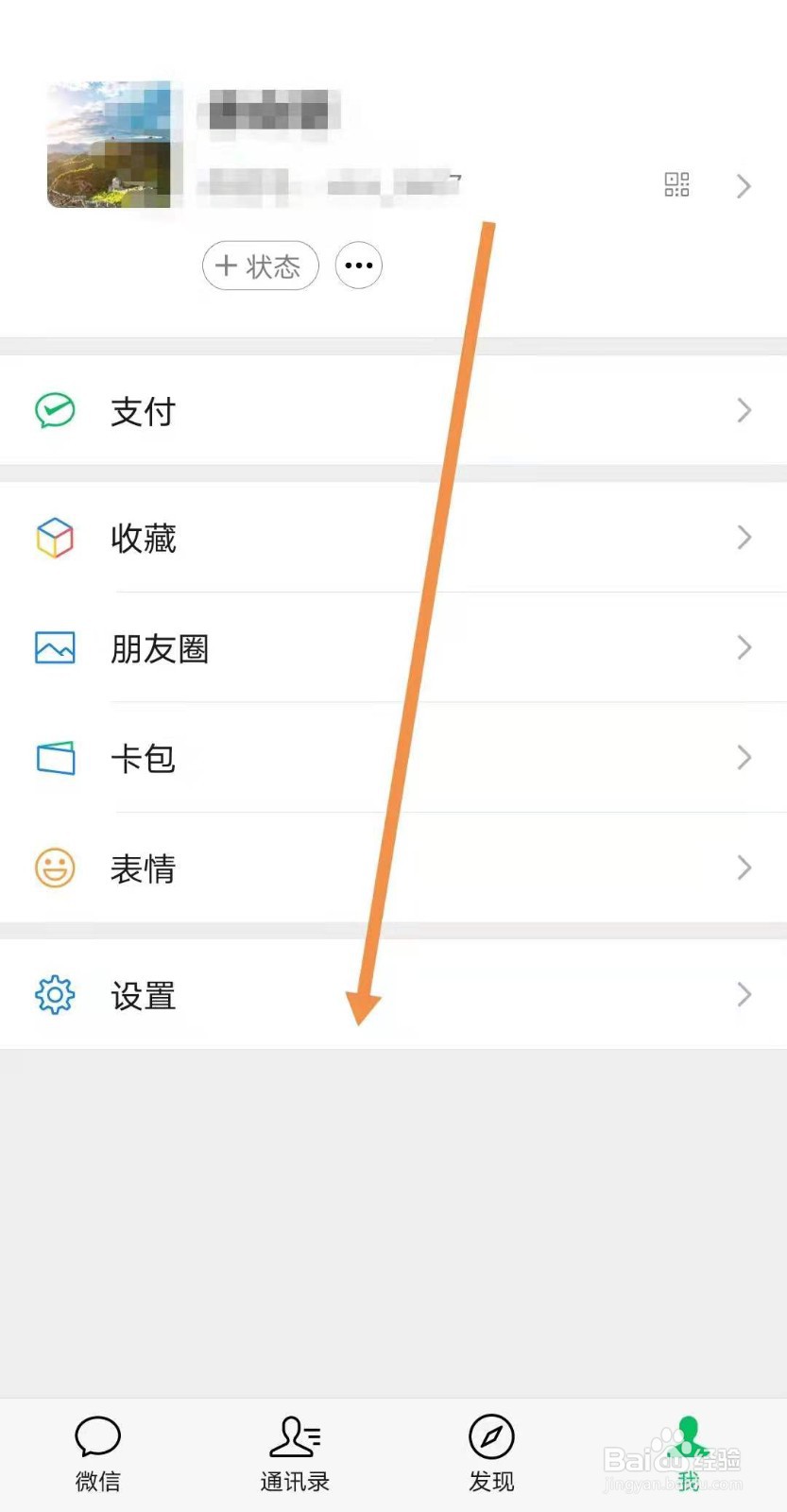
Task: Click the 卡包 (Card Holder) wallet icon
Action: pyautogui.click(x=55, y=757)
